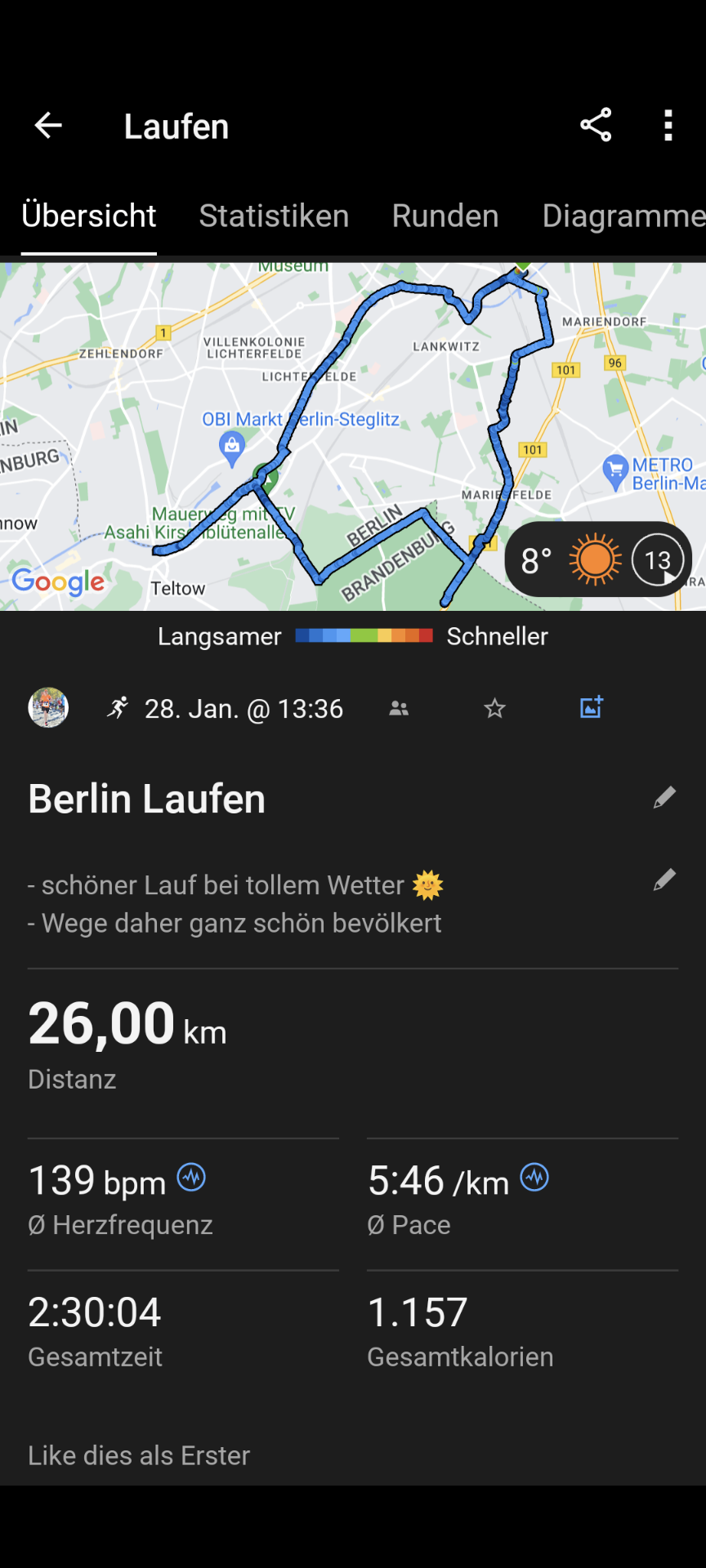Like this activity as the first
This screenshot has height=1568, width=706.
click(x=139, y=1455)
